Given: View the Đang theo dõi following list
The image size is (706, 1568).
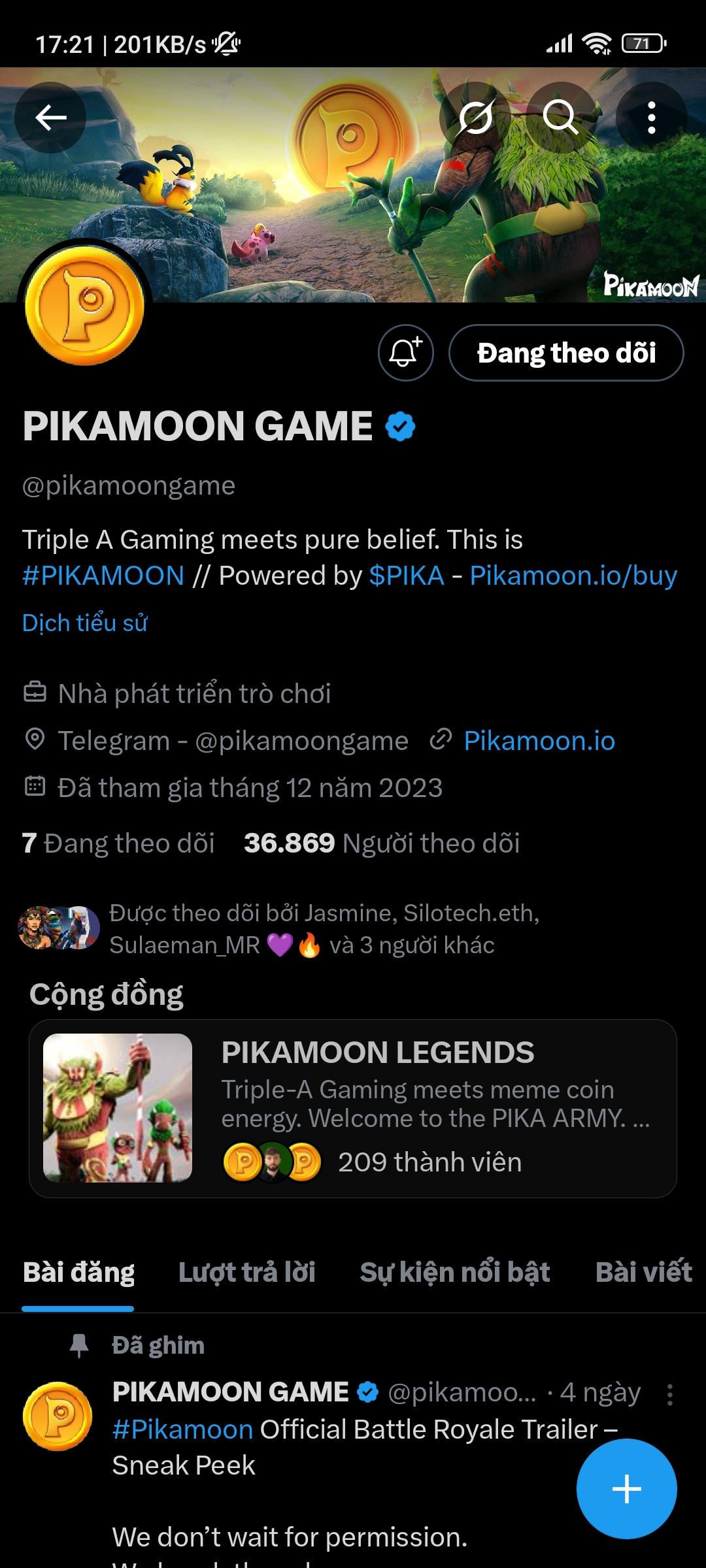Looking at the screenshot, I should [x=118, y=843].
